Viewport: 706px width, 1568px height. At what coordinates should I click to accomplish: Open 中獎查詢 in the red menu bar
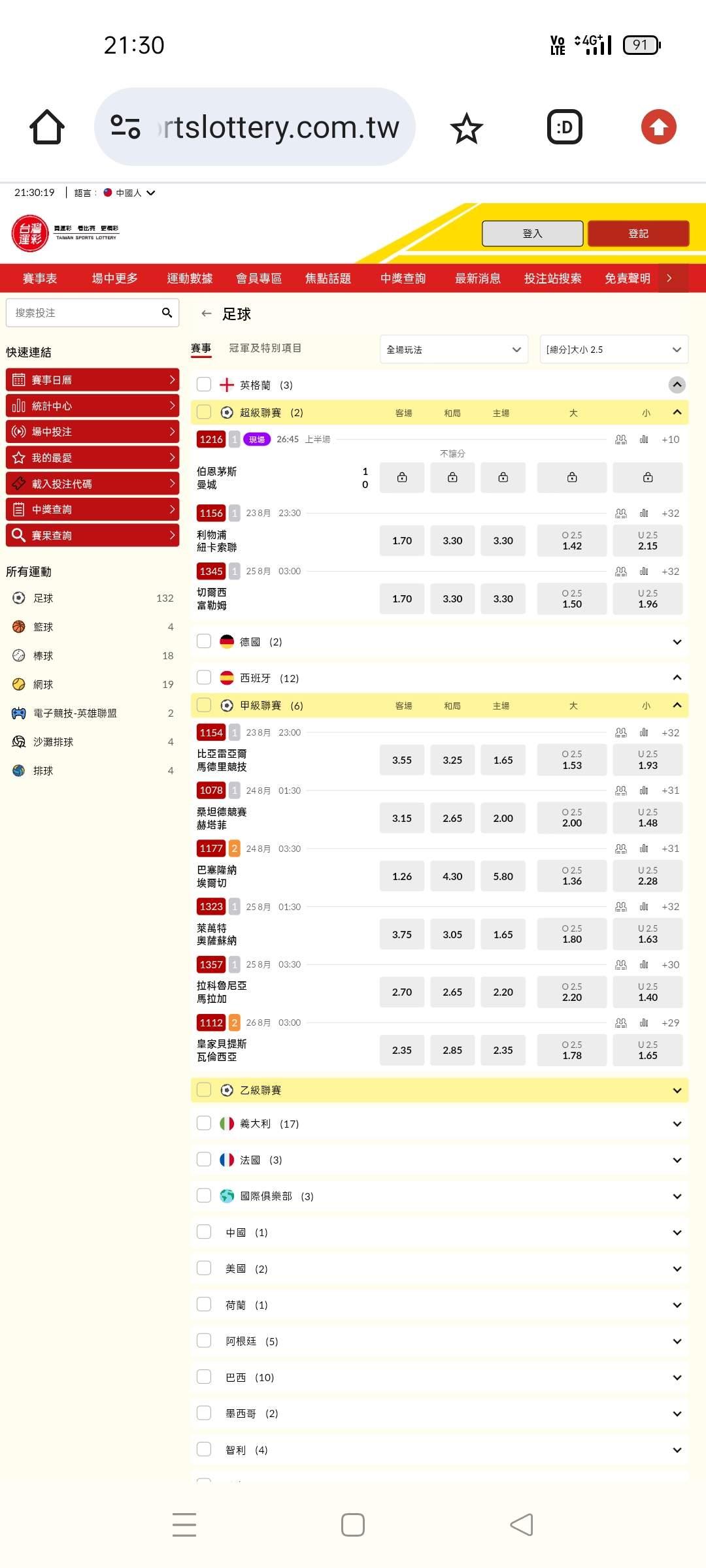(403, 278)
